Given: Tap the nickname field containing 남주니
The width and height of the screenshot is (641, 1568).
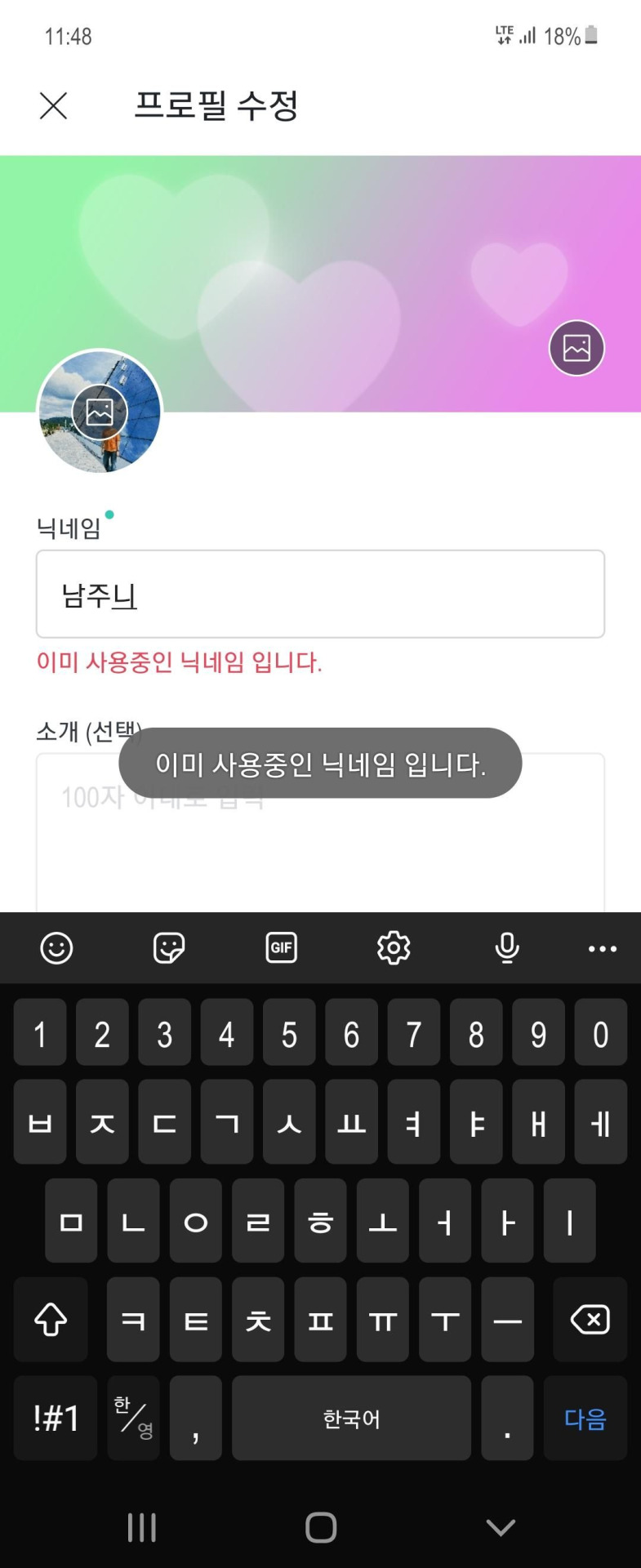Looking at the screenshot, I should pyautogui.click(x=320, y=594).
